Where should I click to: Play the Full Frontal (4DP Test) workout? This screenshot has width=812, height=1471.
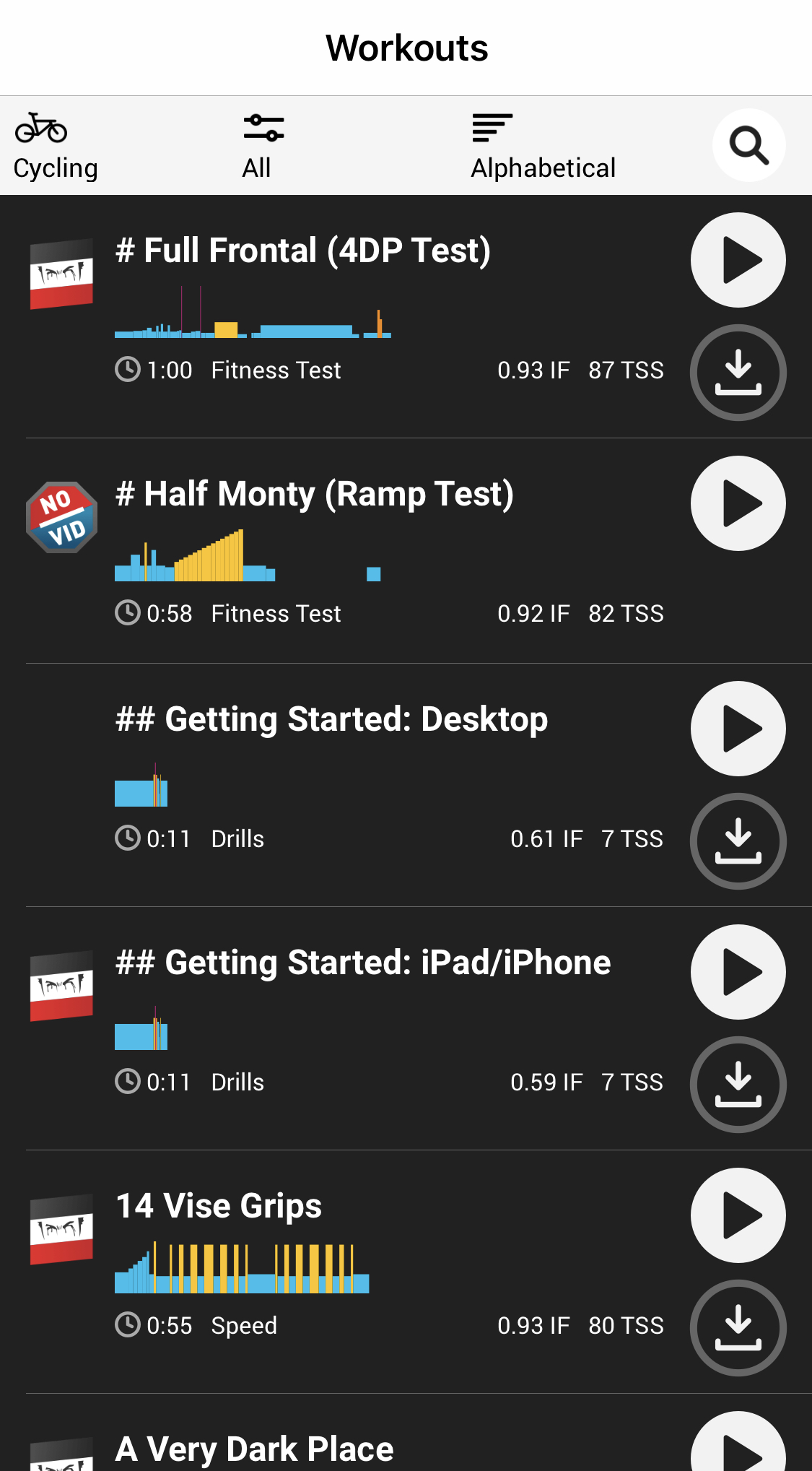738,260
